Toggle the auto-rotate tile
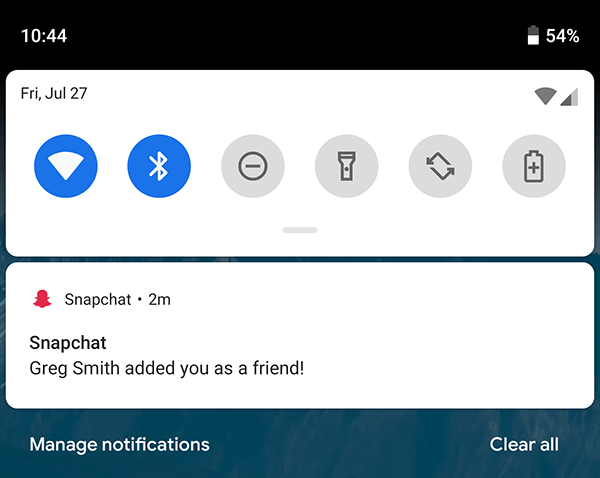 440,166
